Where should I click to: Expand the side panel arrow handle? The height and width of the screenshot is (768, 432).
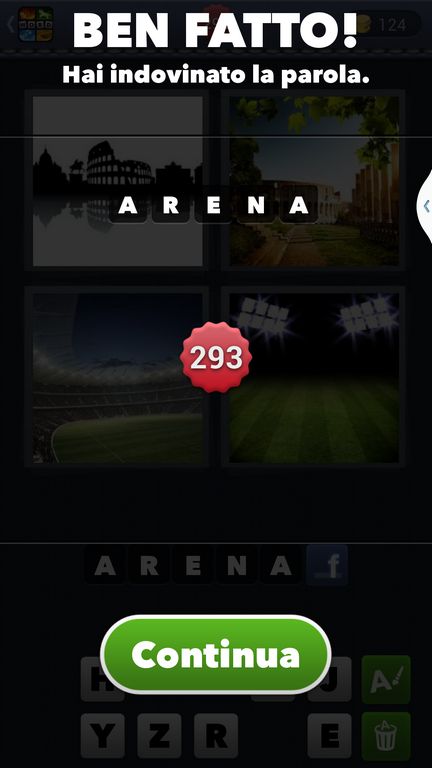425,206
